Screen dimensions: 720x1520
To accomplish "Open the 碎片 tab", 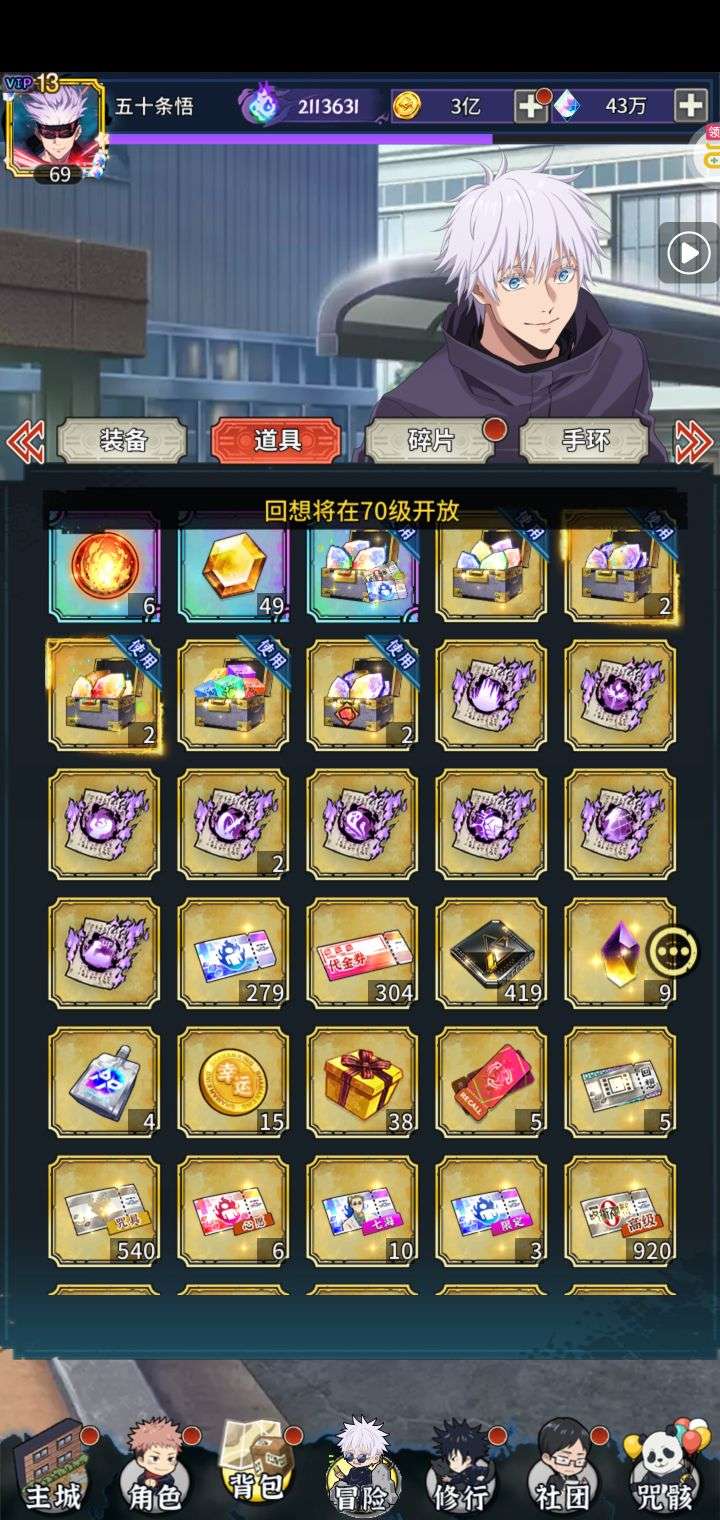I will [x=431, y=441].
